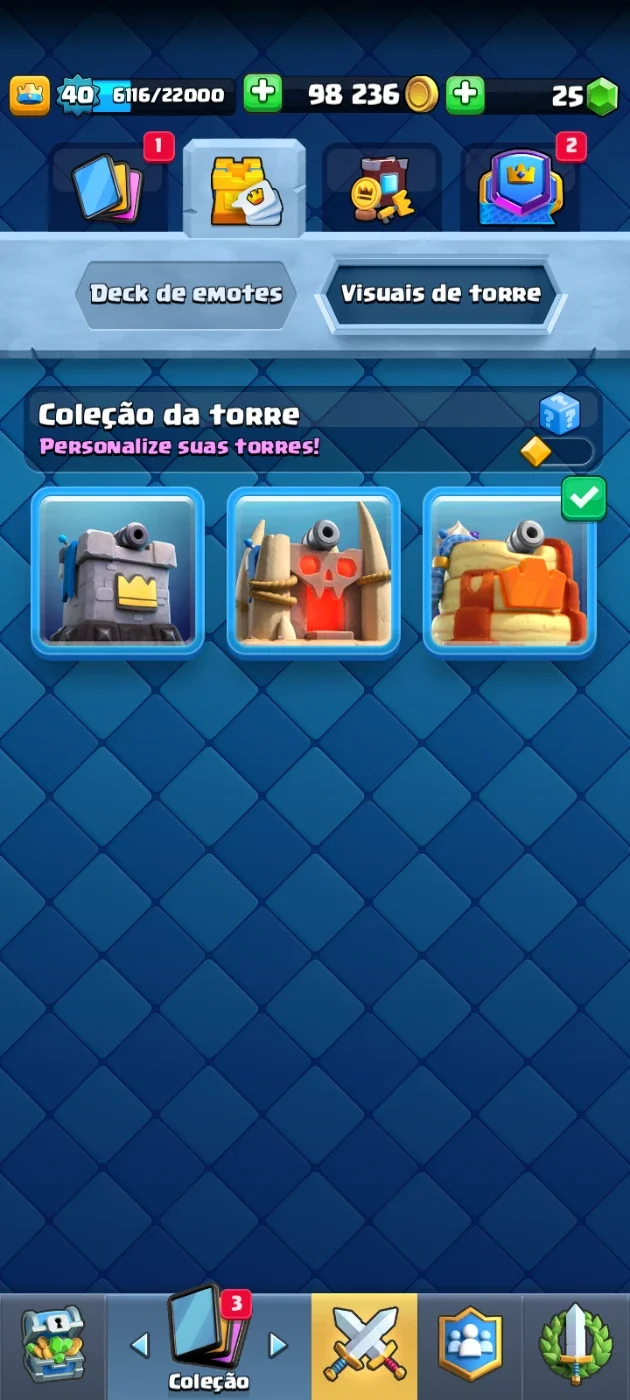Tap the left arrow beside Coleção
The height and width of the screenshot is (1400, 630).
pyautogui.click(x=140, y=1345)
